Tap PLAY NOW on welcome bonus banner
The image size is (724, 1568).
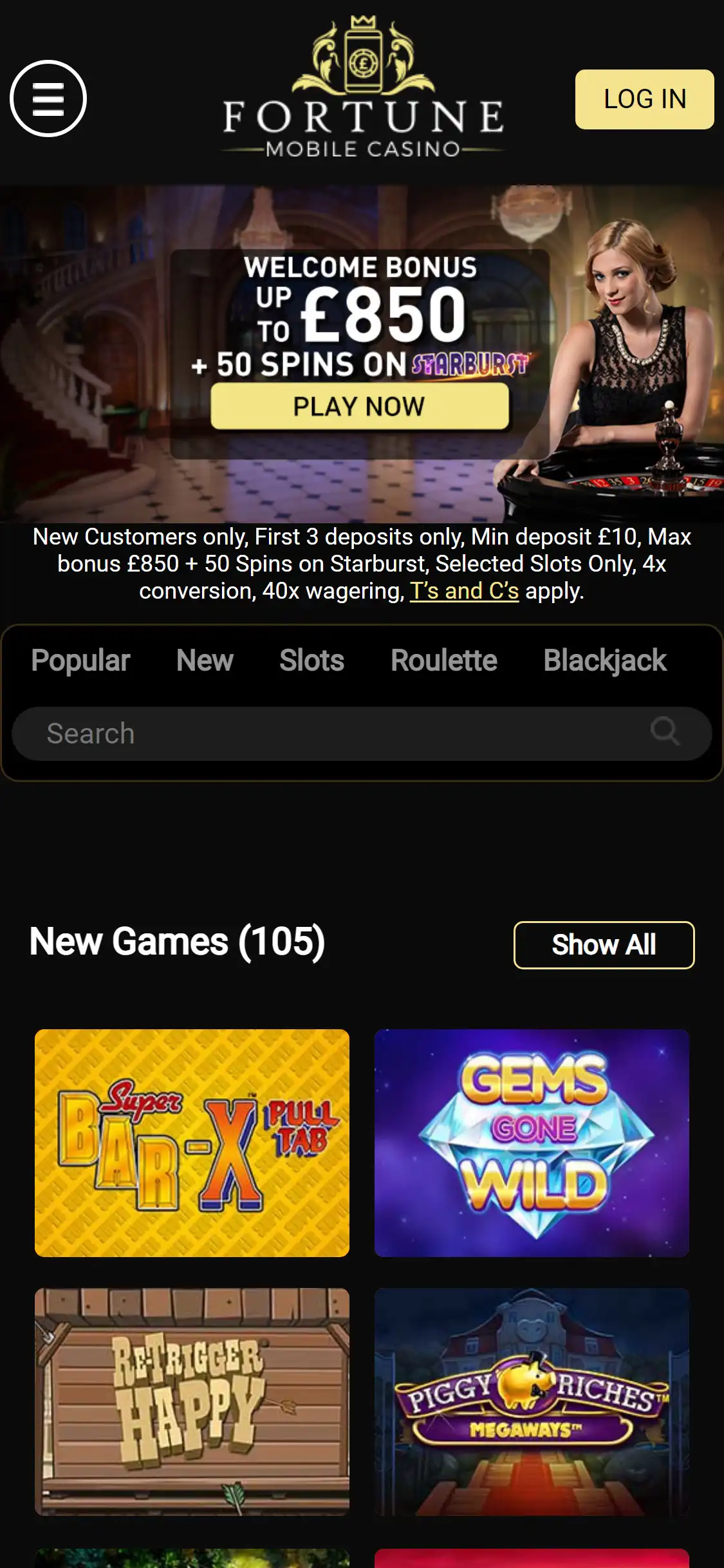(359, 406)
